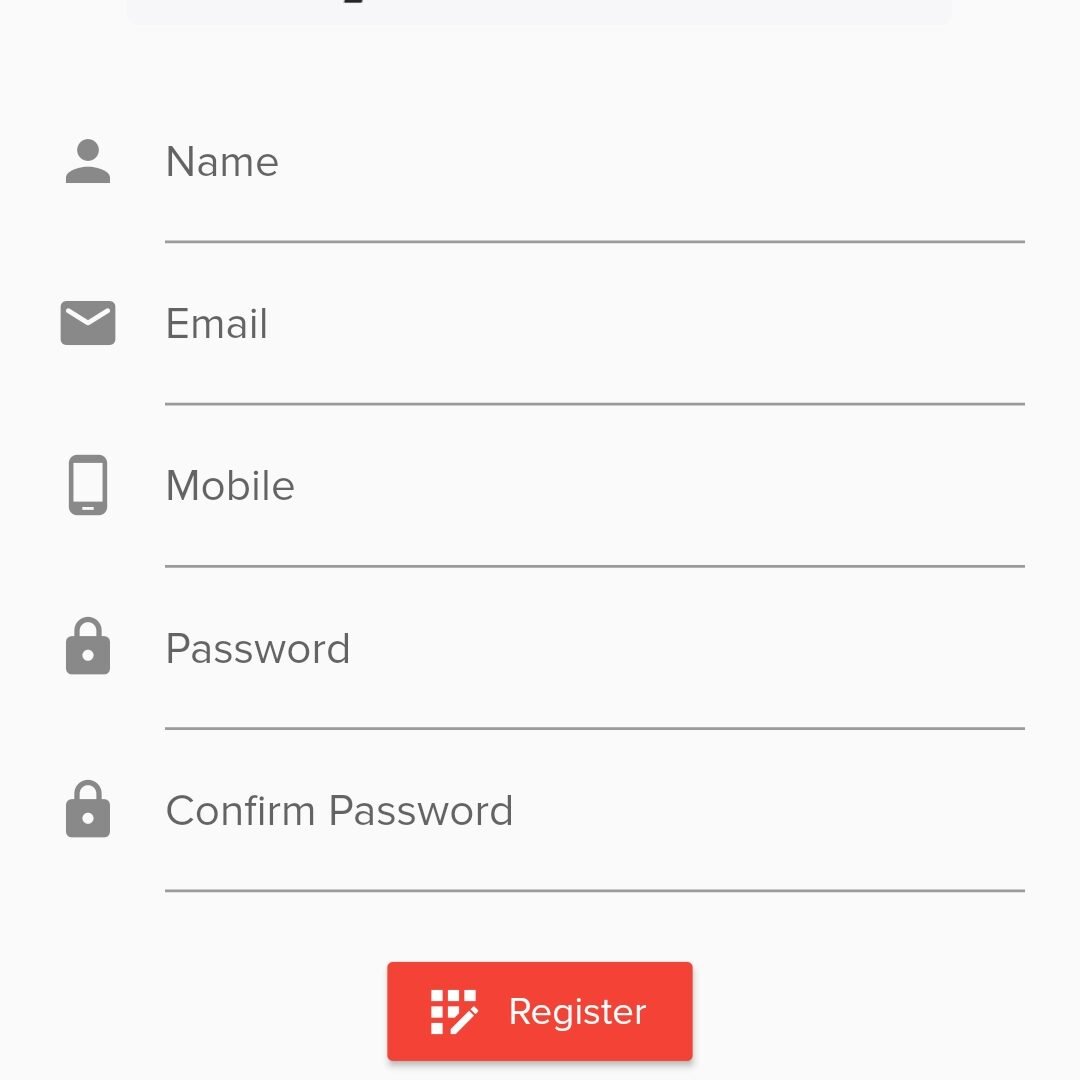Viewport: 1080px width, 1080px height.
Task: Submit the form with Register button
Action: (540, 1011)
